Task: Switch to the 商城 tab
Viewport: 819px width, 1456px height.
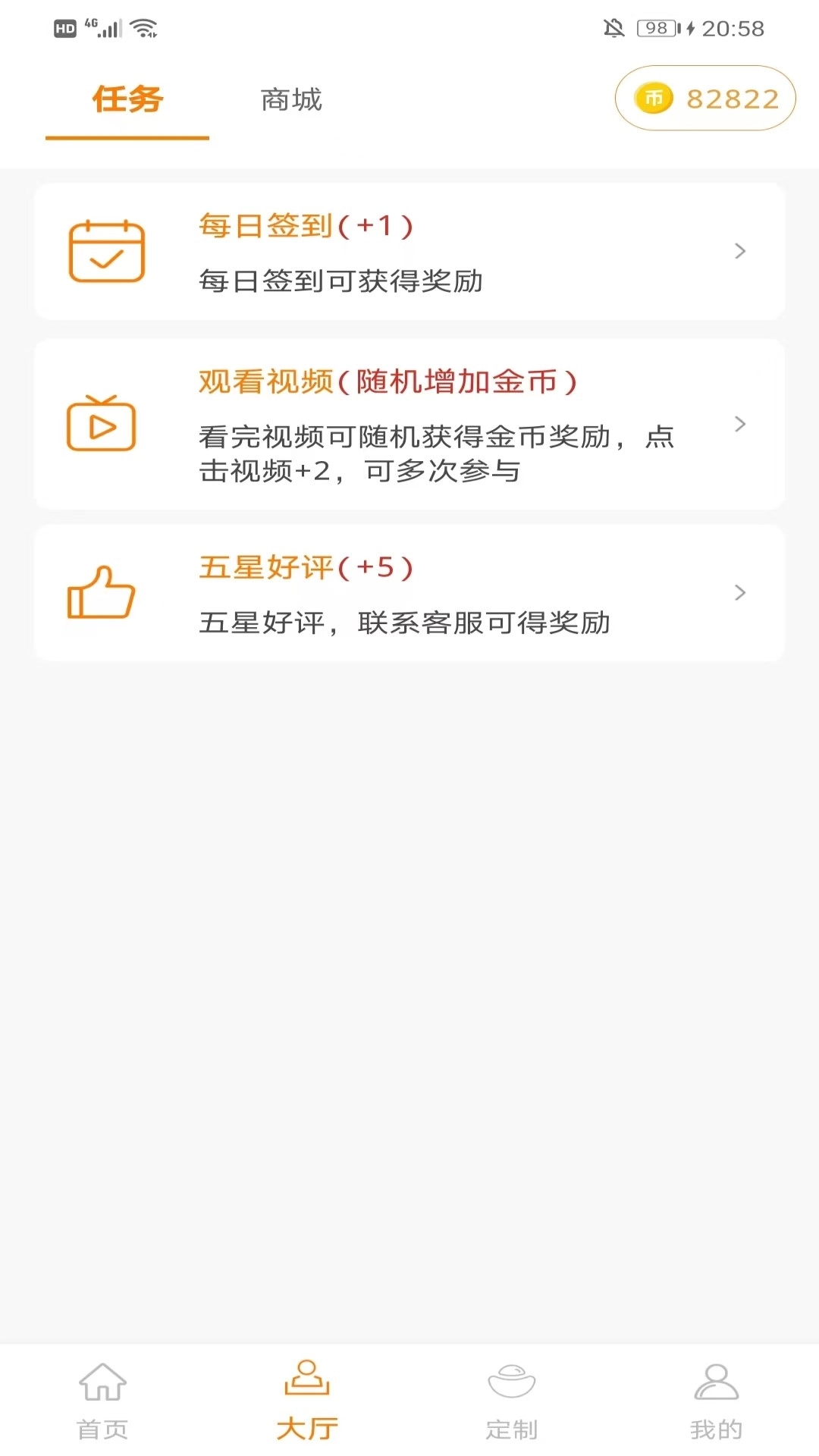Action: tap(290, 99)
